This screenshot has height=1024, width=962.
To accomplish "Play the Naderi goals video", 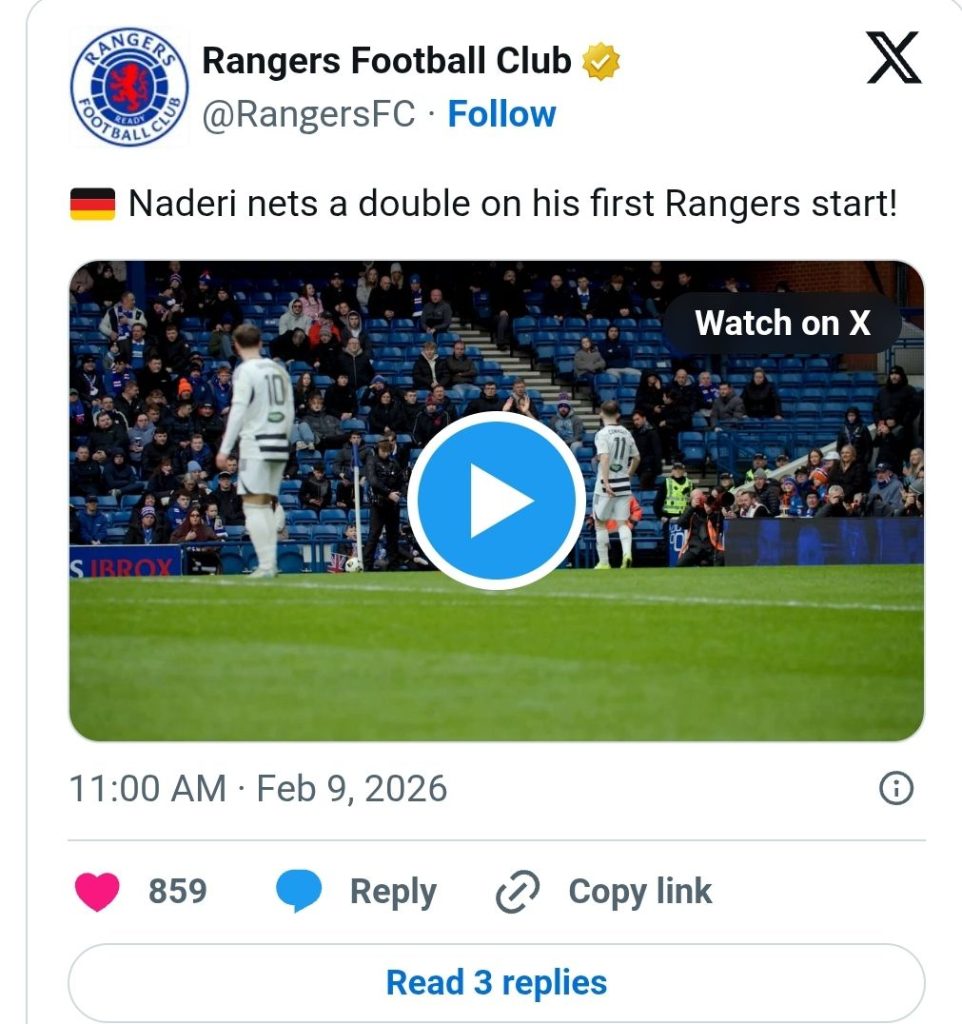I will click(x=496, y=500).
